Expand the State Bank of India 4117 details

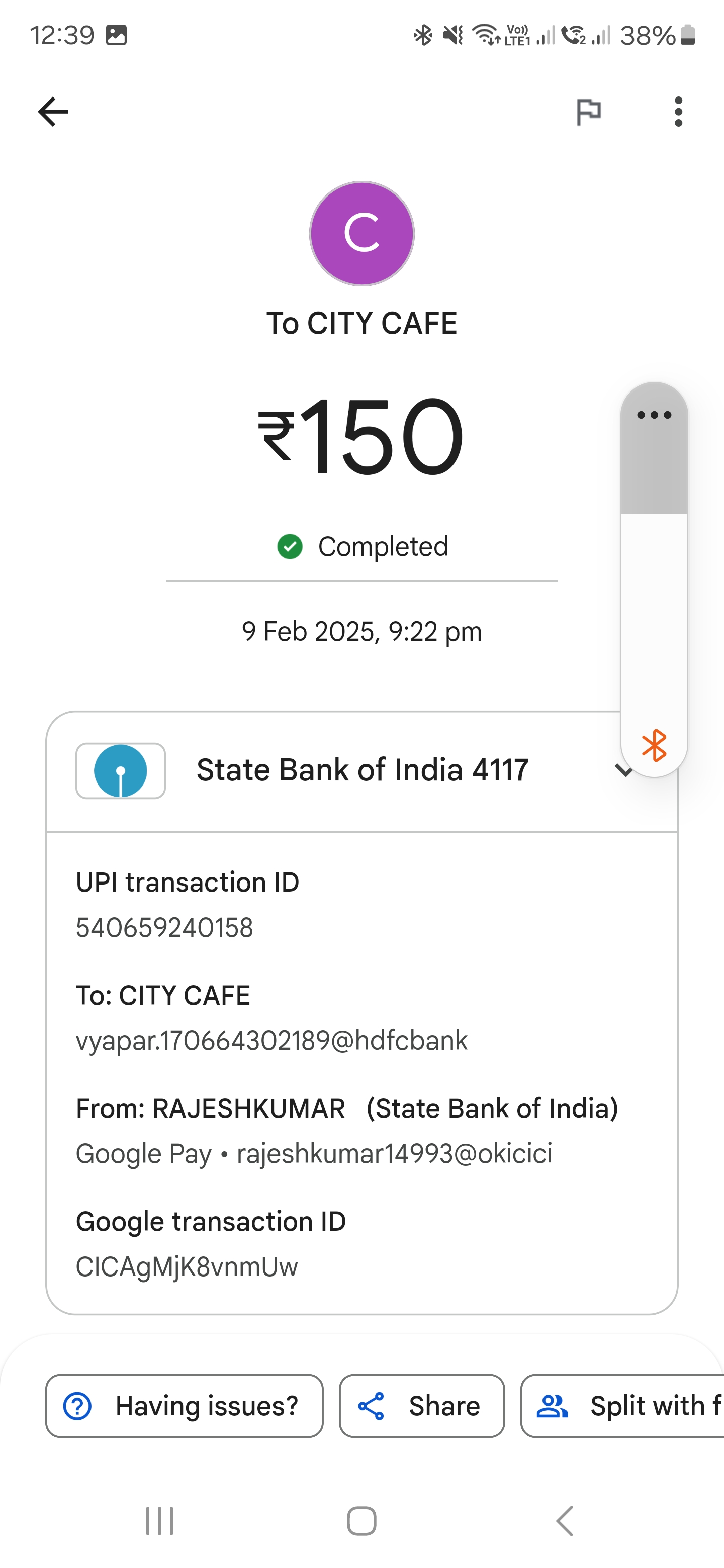pos(361,771)
